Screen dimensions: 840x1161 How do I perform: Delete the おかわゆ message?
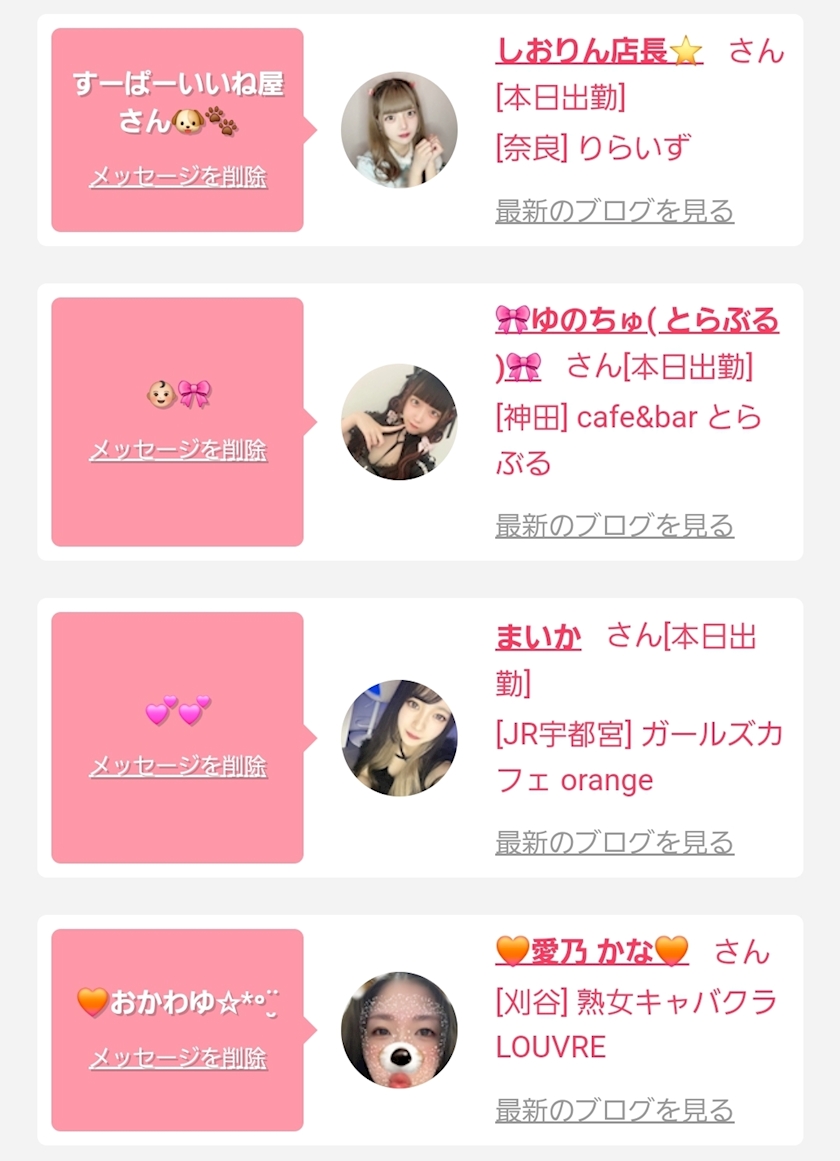[x=178, y=1057]
